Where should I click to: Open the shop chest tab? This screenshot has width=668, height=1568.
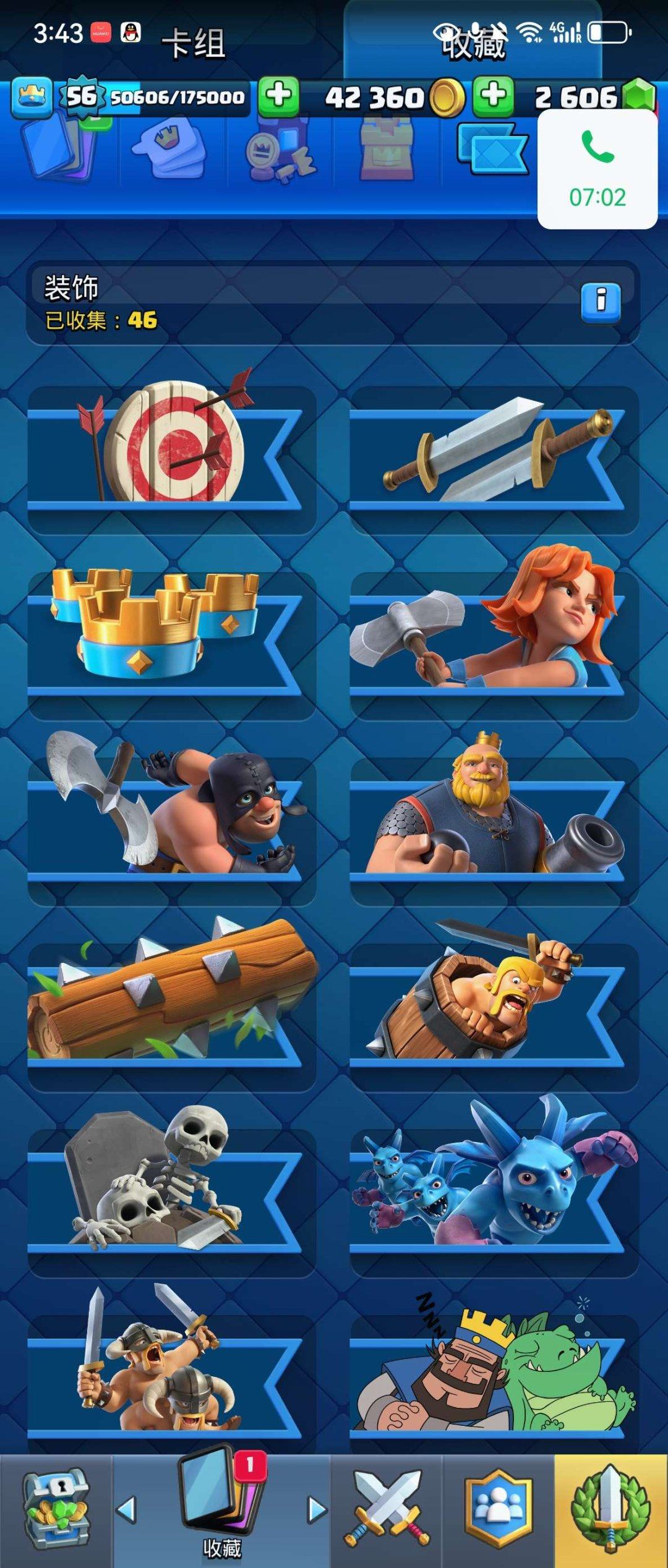click(x=56, y=1510)
